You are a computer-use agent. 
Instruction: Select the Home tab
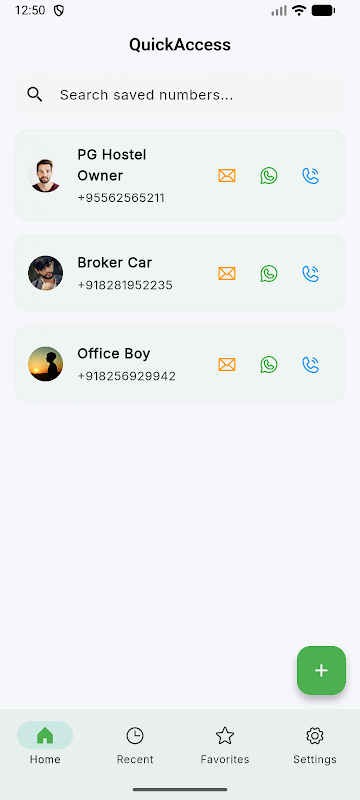pos(45,745)
